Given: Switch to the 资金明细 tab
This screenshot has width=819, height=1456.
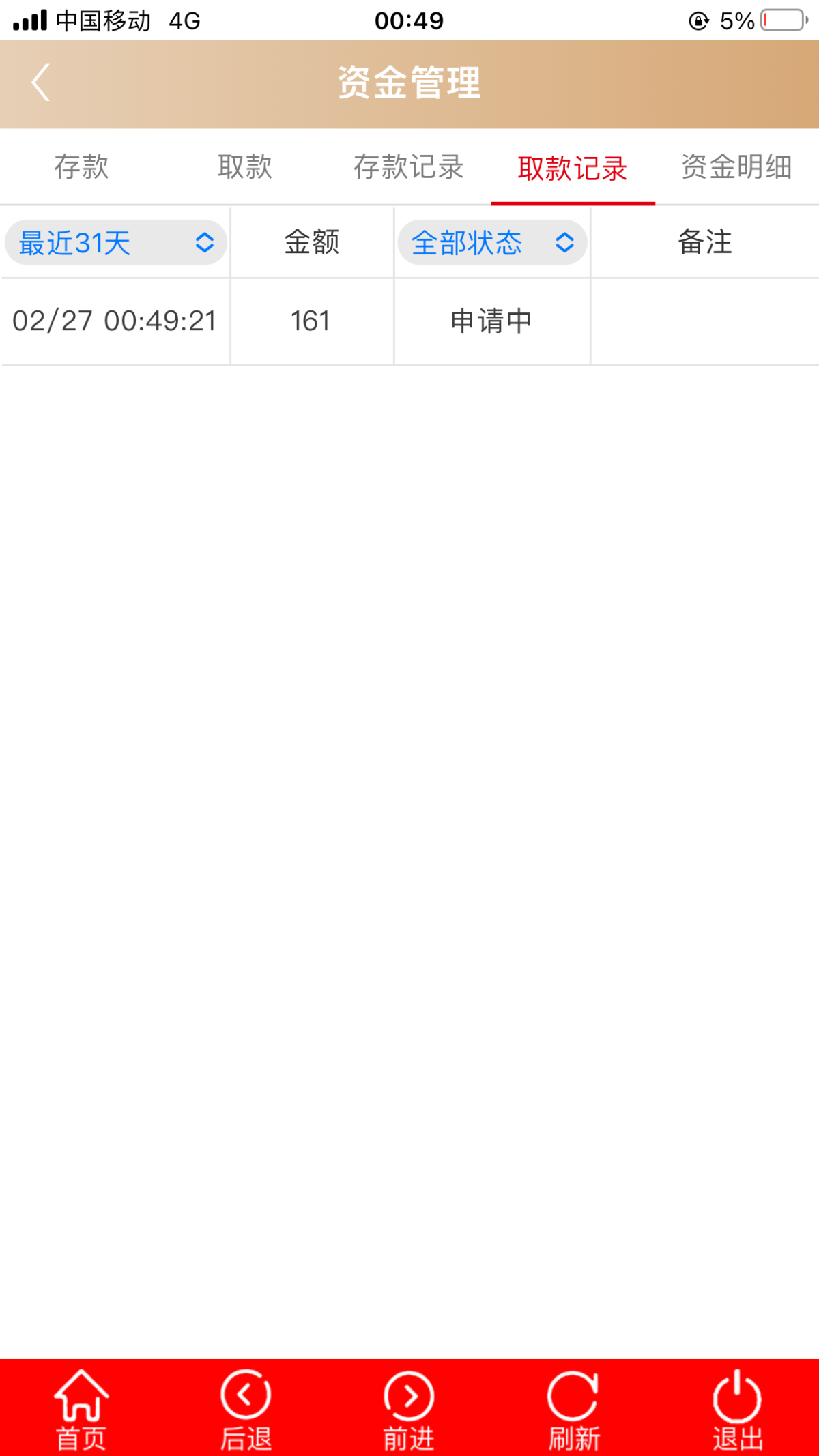Looking at the screenshot, I should (x=736, y=167).
